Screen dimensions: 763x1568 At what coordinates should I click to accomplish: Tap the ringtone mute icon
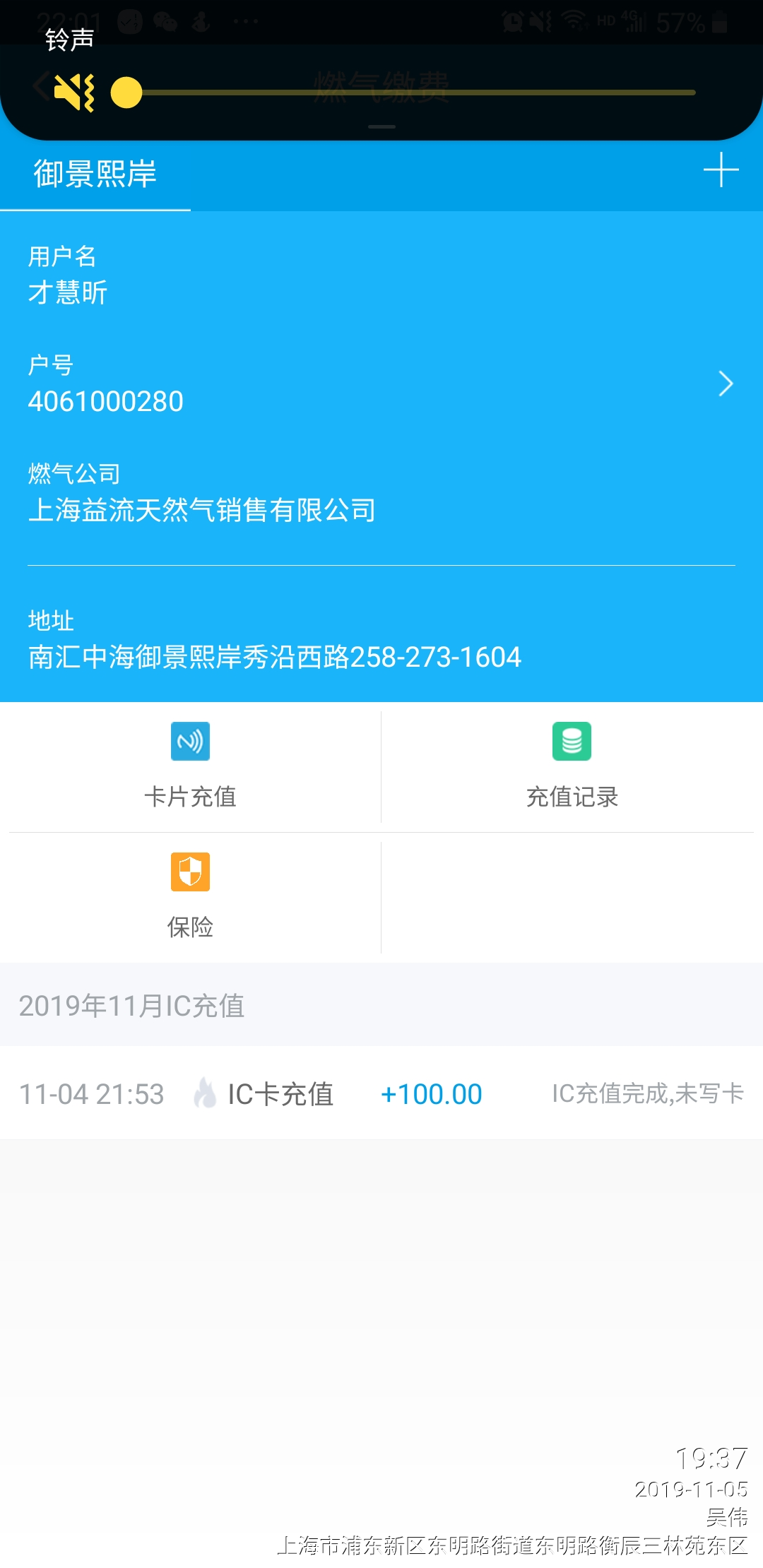[x=74, y=93]
